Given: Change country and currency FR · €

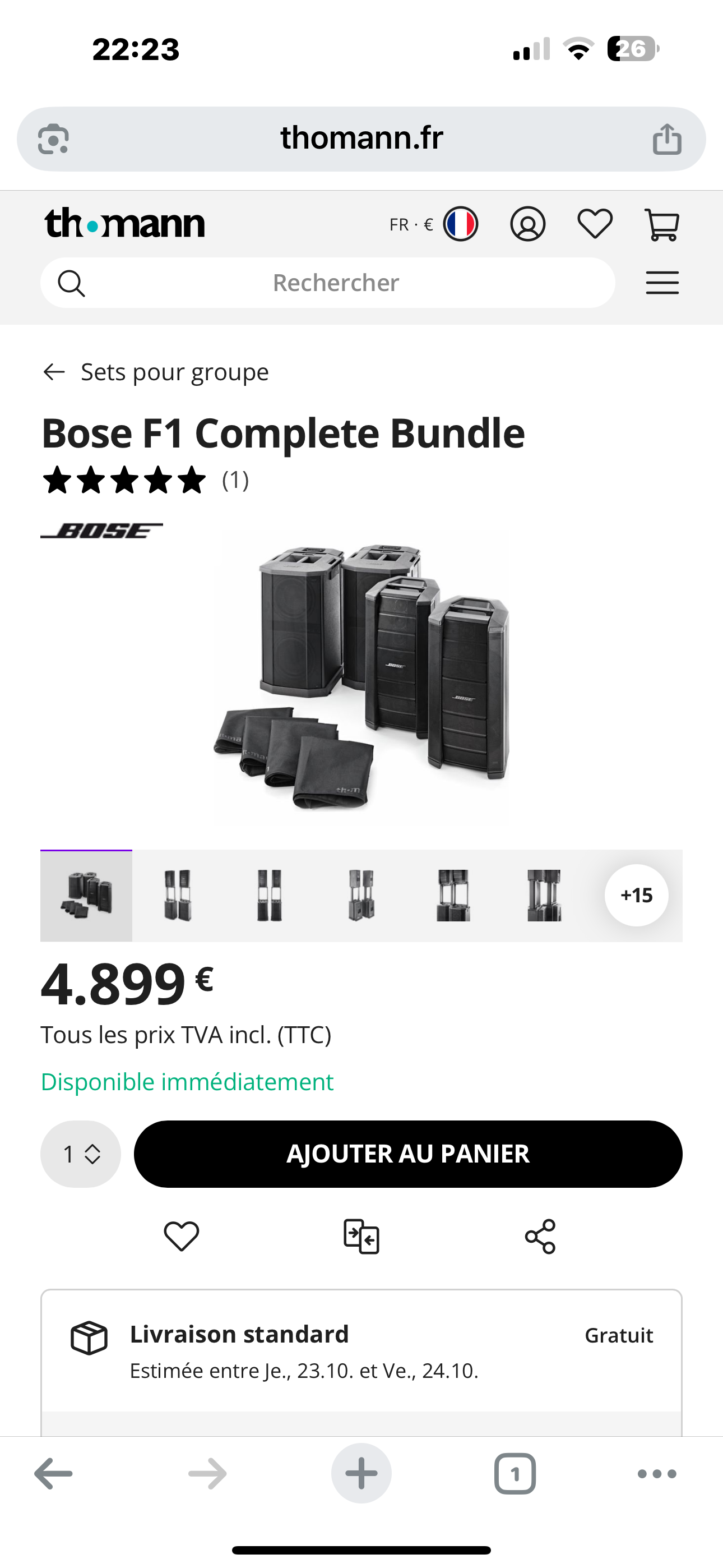Looking at the screenshot, I should coord(433,225).
